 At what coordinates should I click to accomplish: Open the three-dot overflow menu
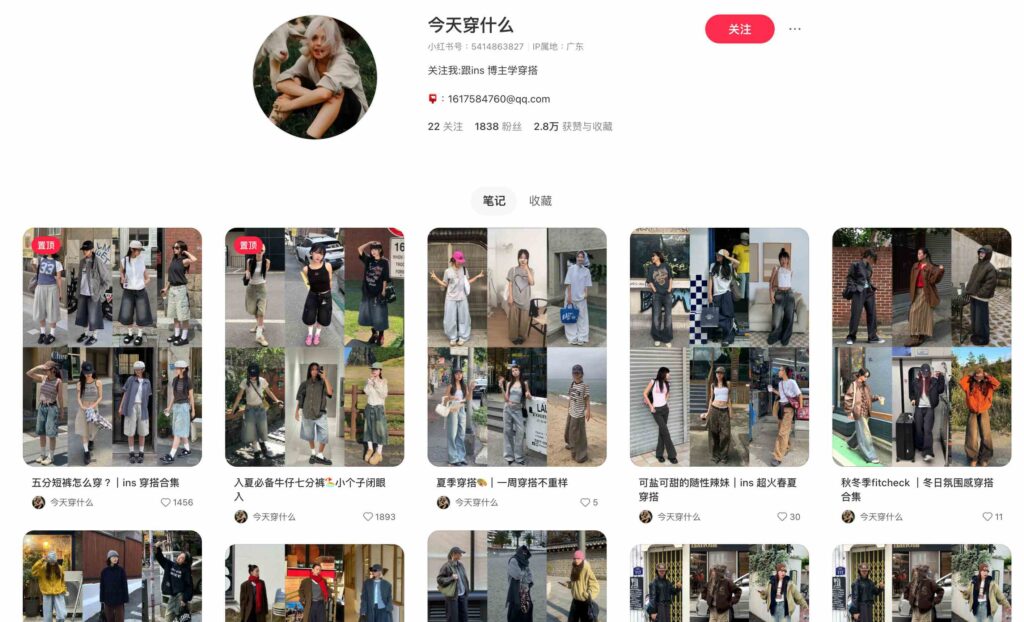tap(795, 29)
